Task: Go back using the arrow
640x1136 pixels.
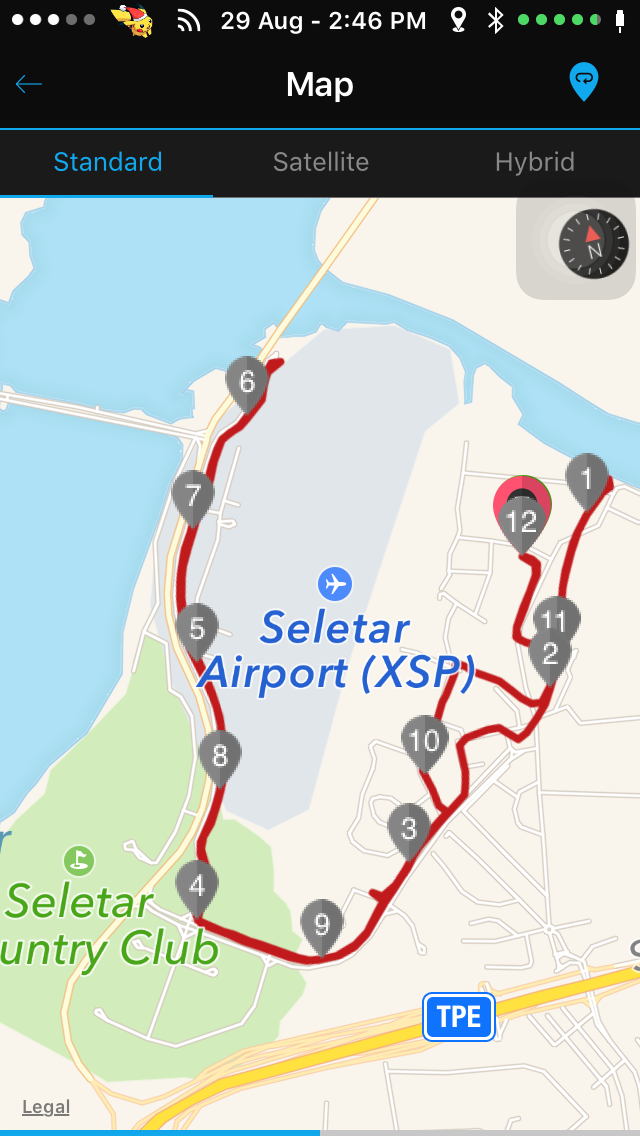Action: pos(29,84)
